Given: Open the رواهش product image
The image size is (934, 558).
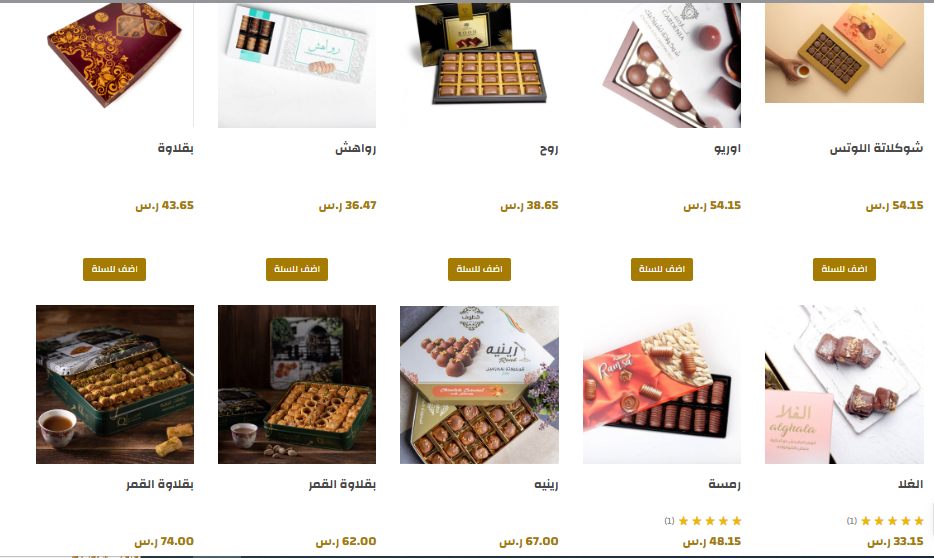Looking at the screenshot, I should pyautogui.click(x=297, y=65).
